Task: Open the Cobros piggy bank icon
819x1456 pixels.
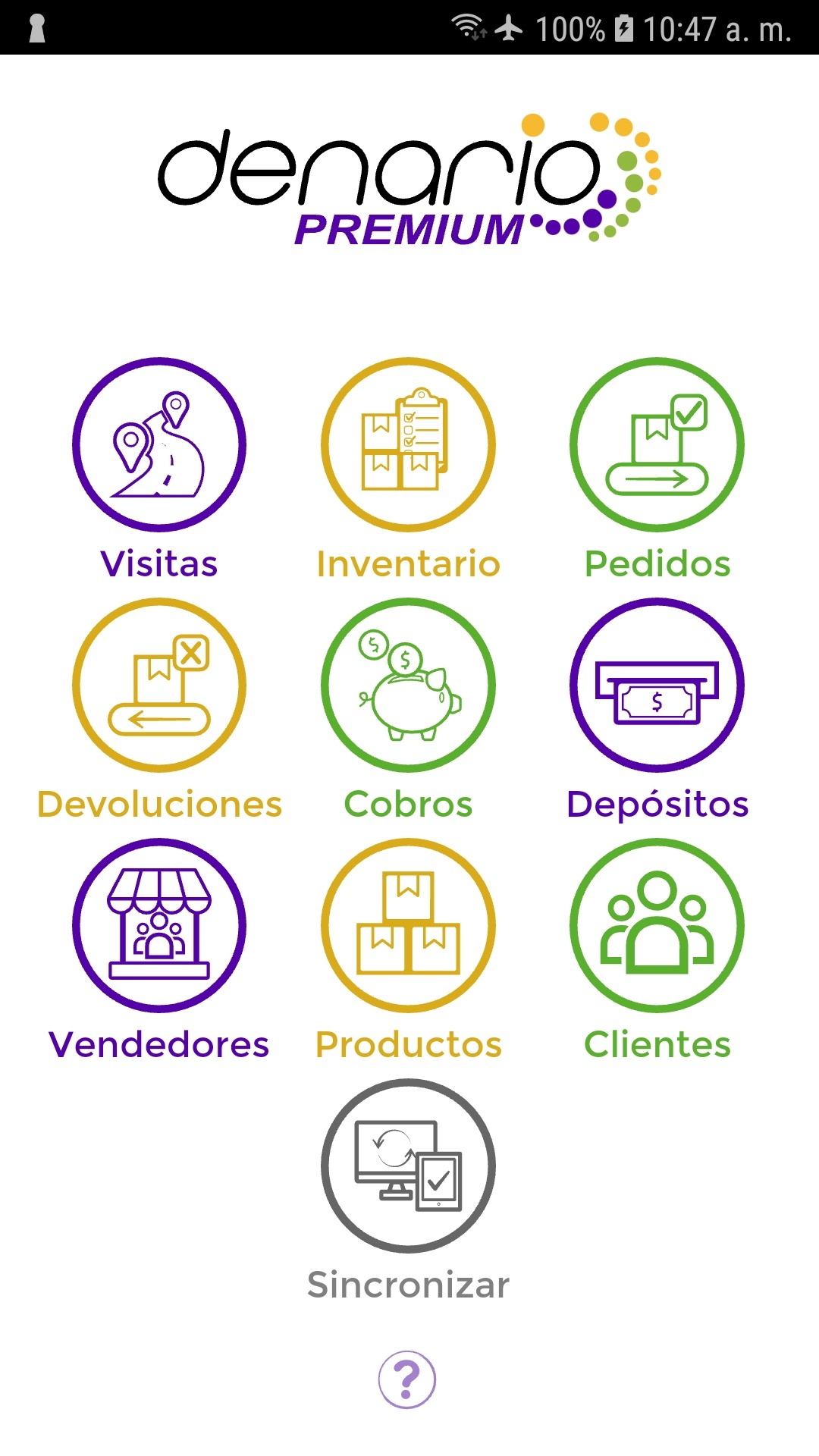Action: click(x=409, y=686)
